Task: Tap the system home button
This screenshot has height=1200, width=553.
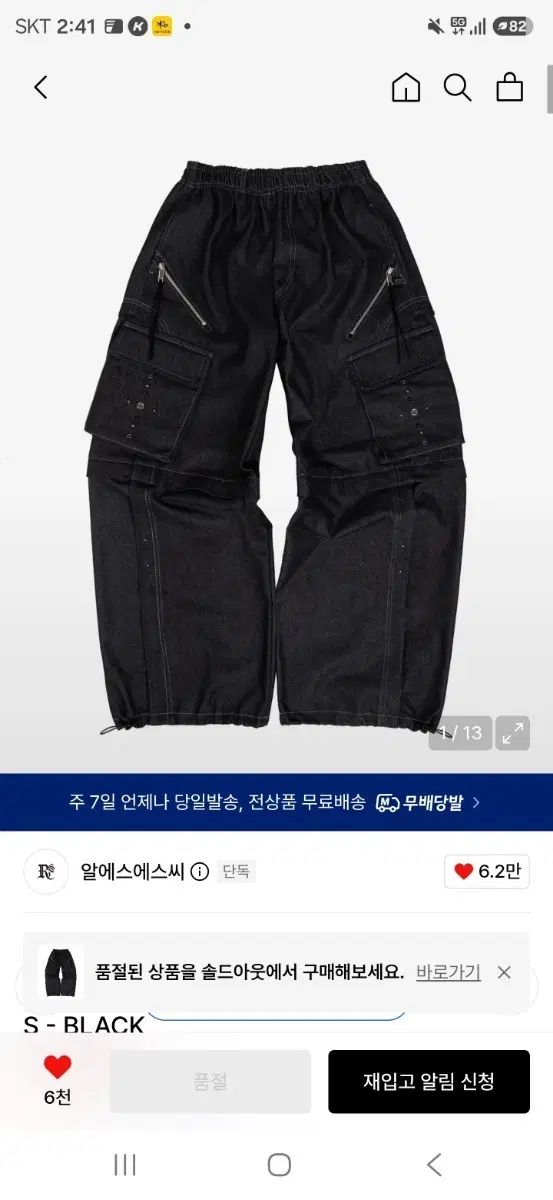Action: tap(279, 1164)
